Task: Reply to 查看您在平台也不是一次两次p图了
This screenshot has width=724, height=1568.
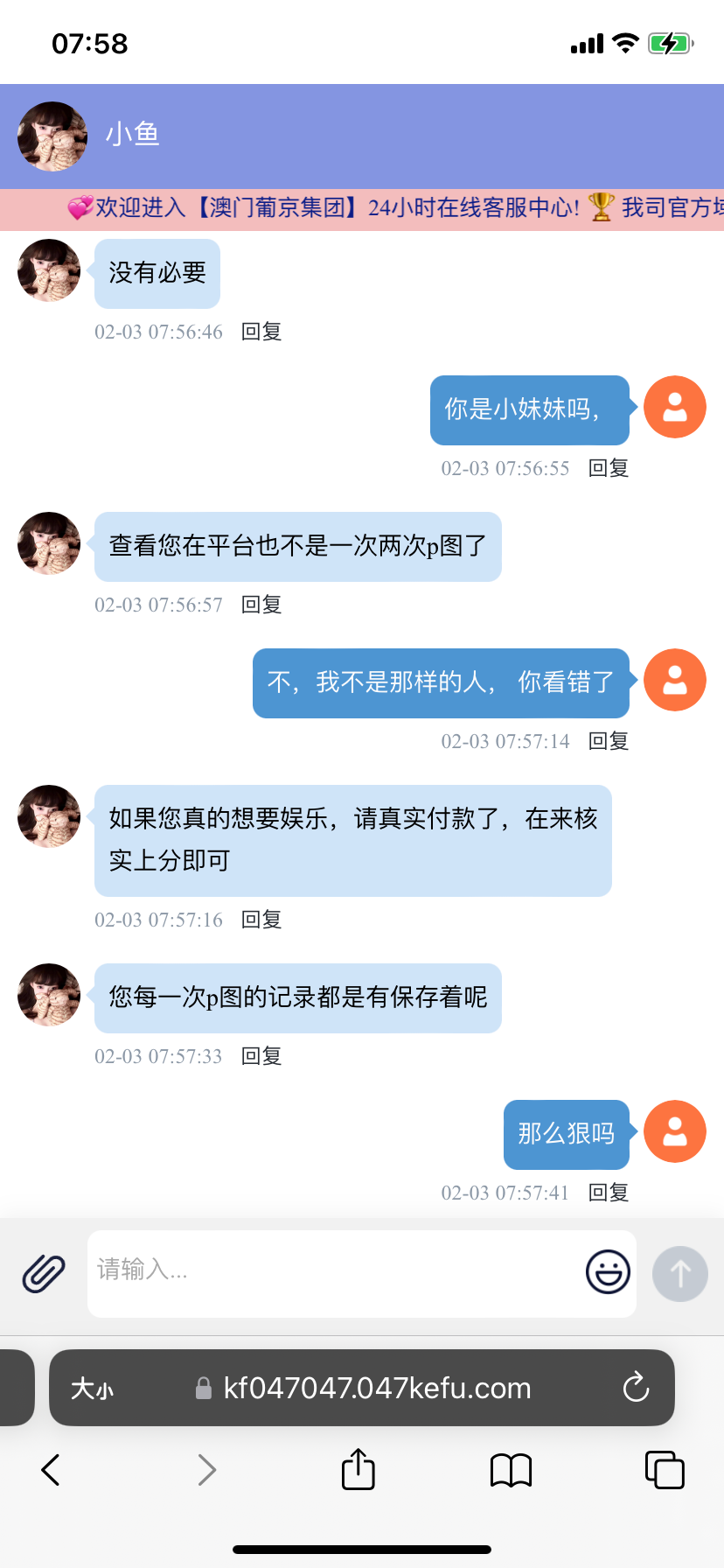Action: click(x=261, y=605)
